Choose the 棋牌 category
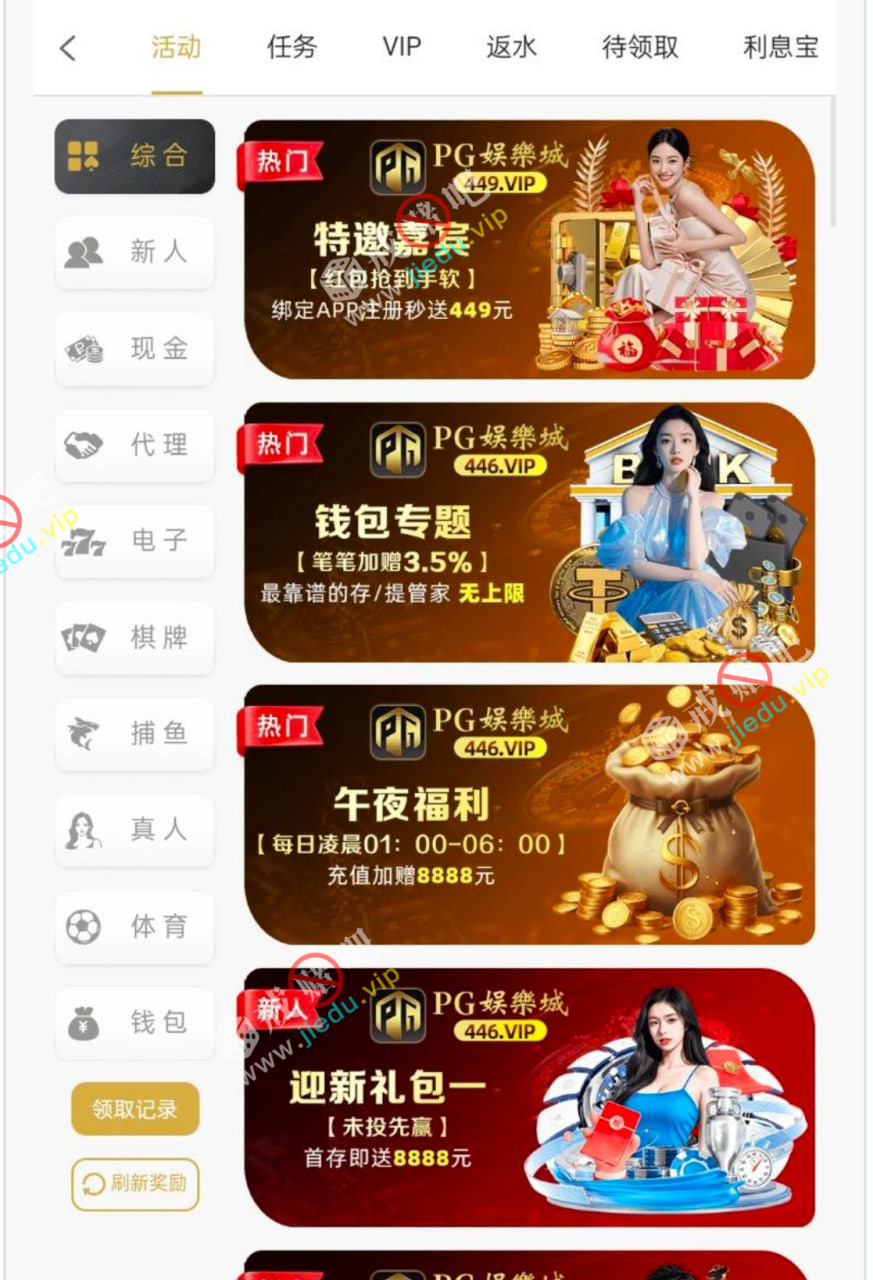 click(135, 638)
